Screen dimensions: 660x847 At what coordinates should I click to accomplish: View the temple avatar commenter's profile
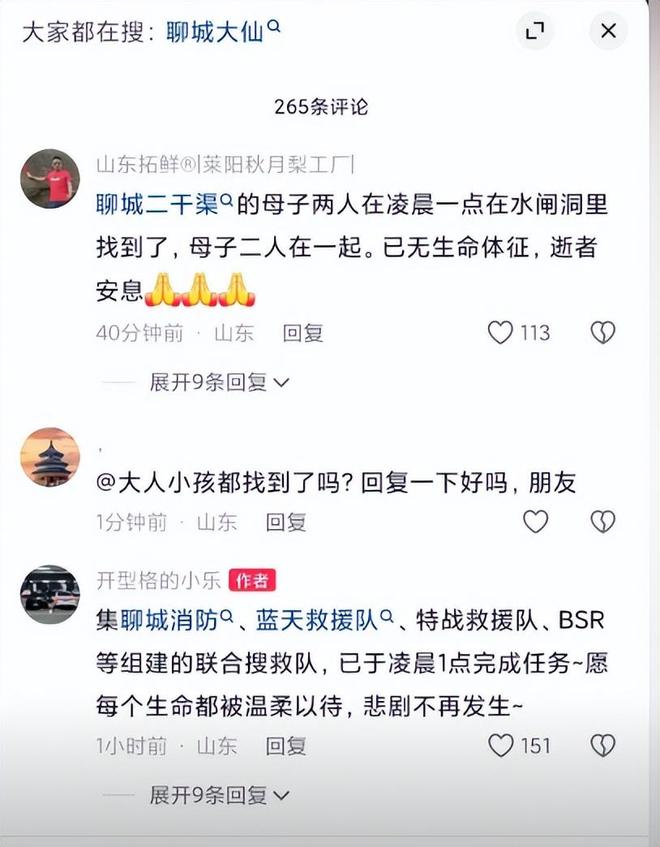pyautogui.click(x=50, y=457)
